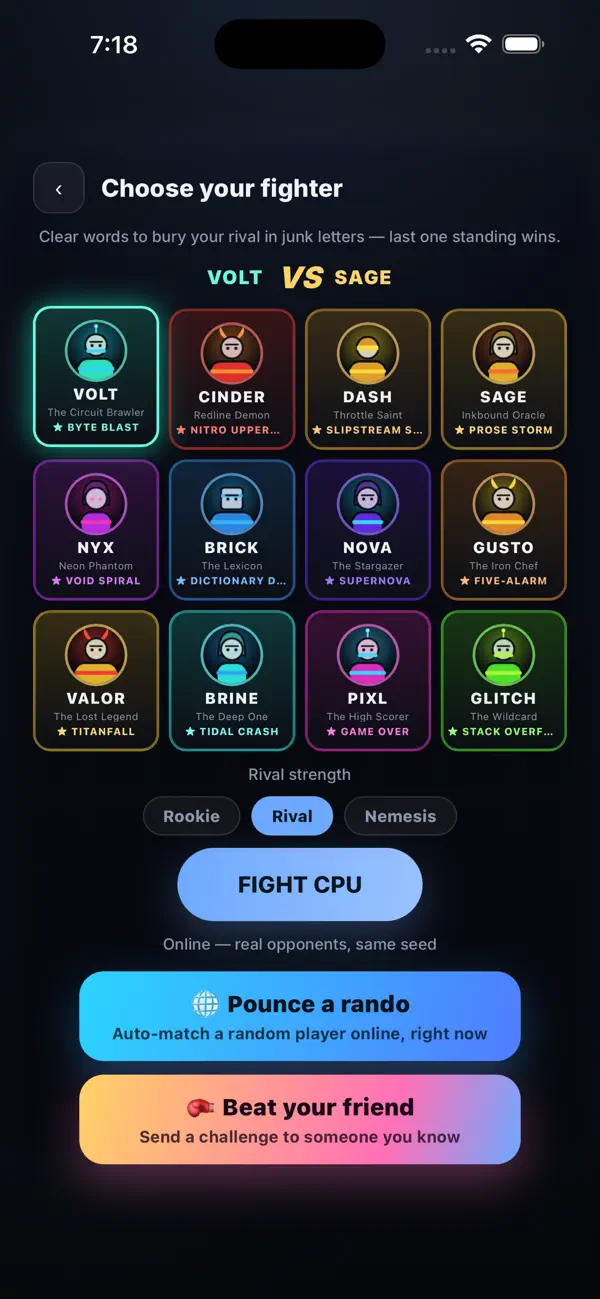Select SAGE the Inkbound Oracle
Screen dimensions: 600x1299
pos(504,379)
